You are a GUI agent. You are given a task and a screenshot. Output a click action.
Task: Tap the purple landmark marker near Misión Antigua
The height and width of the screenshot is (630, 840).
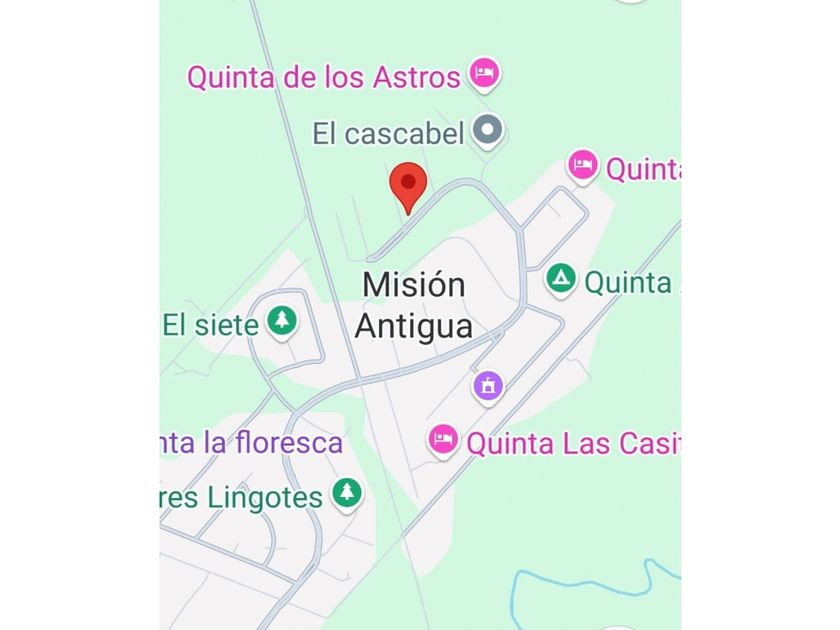pos(488,384)
